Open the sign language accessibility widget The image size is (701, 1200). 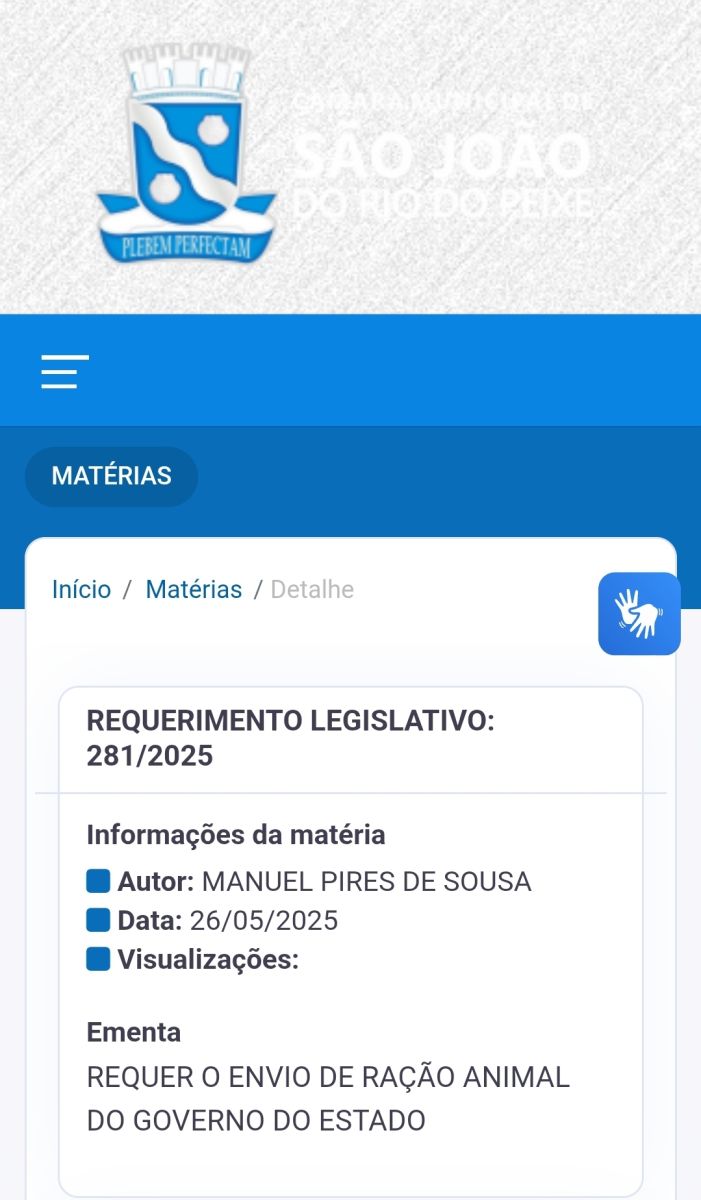pos(639,614)
